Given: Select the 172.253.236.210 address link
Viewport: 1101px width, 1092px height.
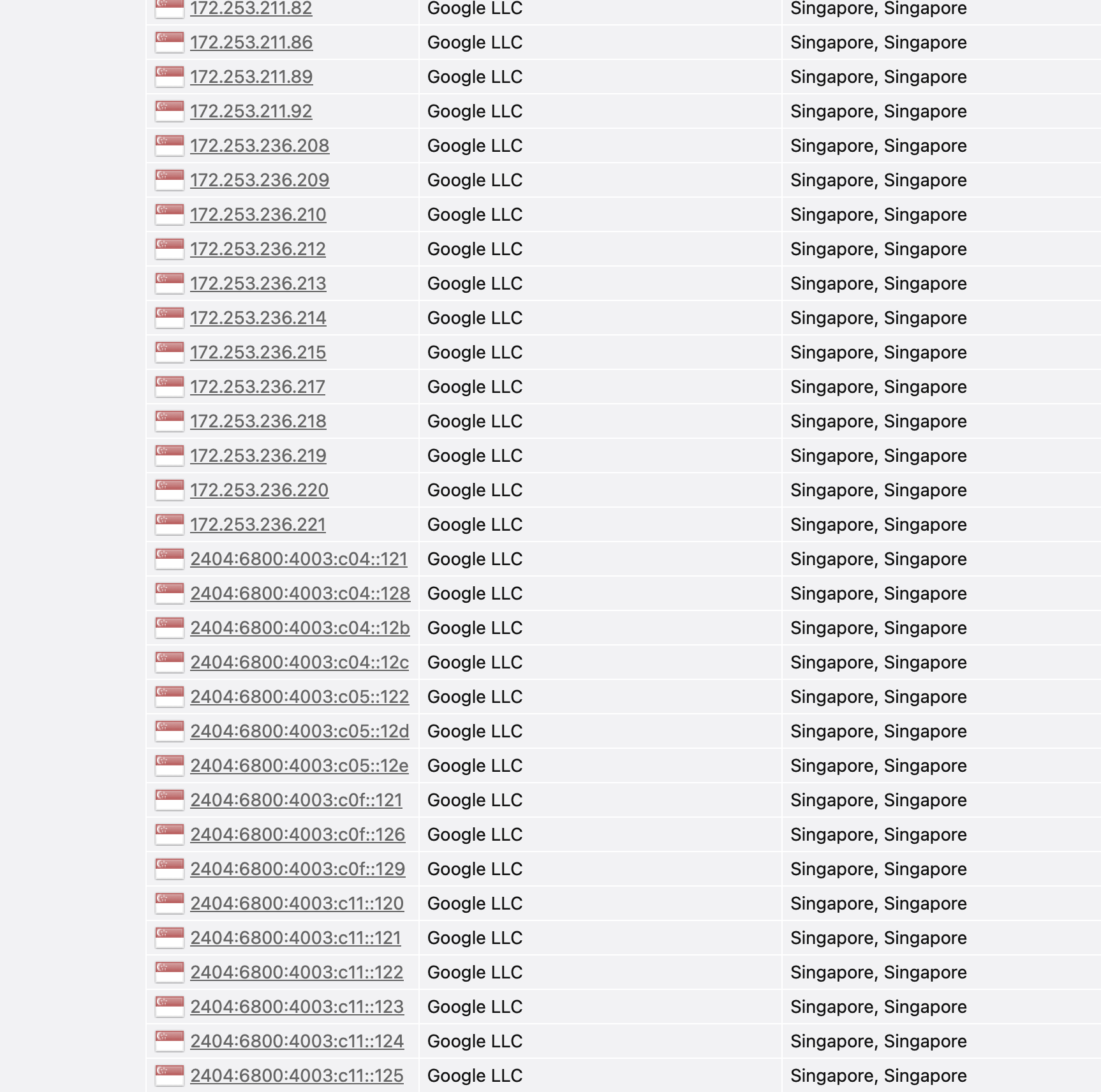Looking at the screenshot, I should point(258,215).
